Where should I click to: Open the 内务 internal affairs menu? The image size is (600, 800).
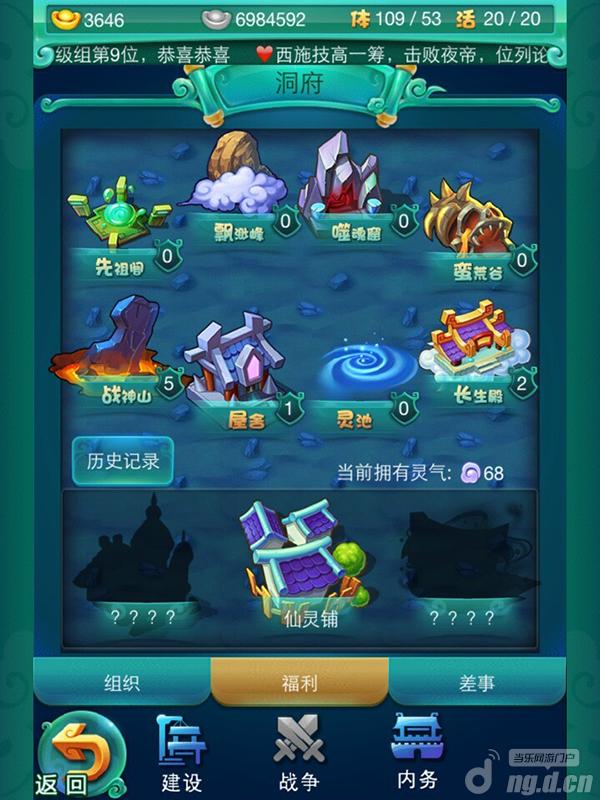coord(415,750)
